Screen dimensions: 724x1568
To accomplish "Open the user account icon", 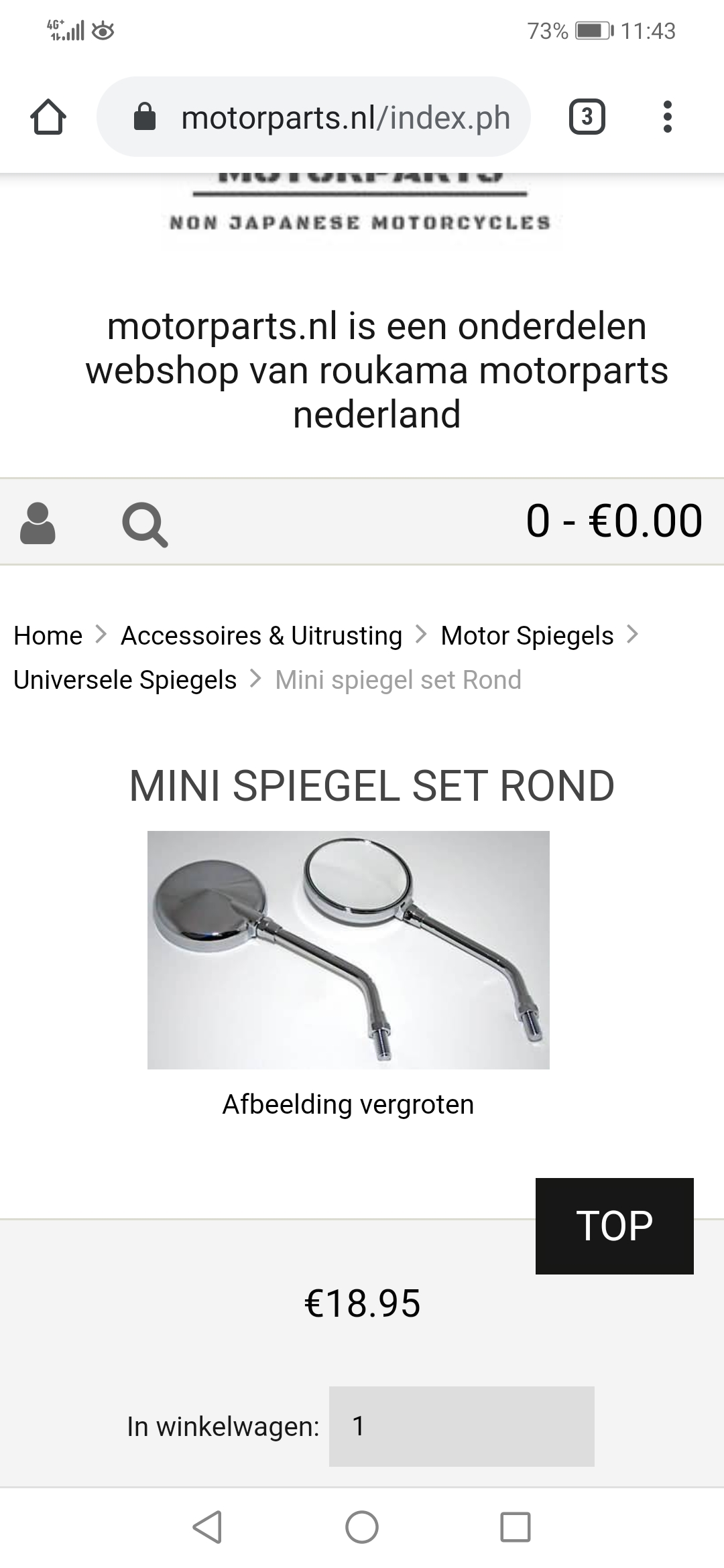I will (x=38, y=523).
